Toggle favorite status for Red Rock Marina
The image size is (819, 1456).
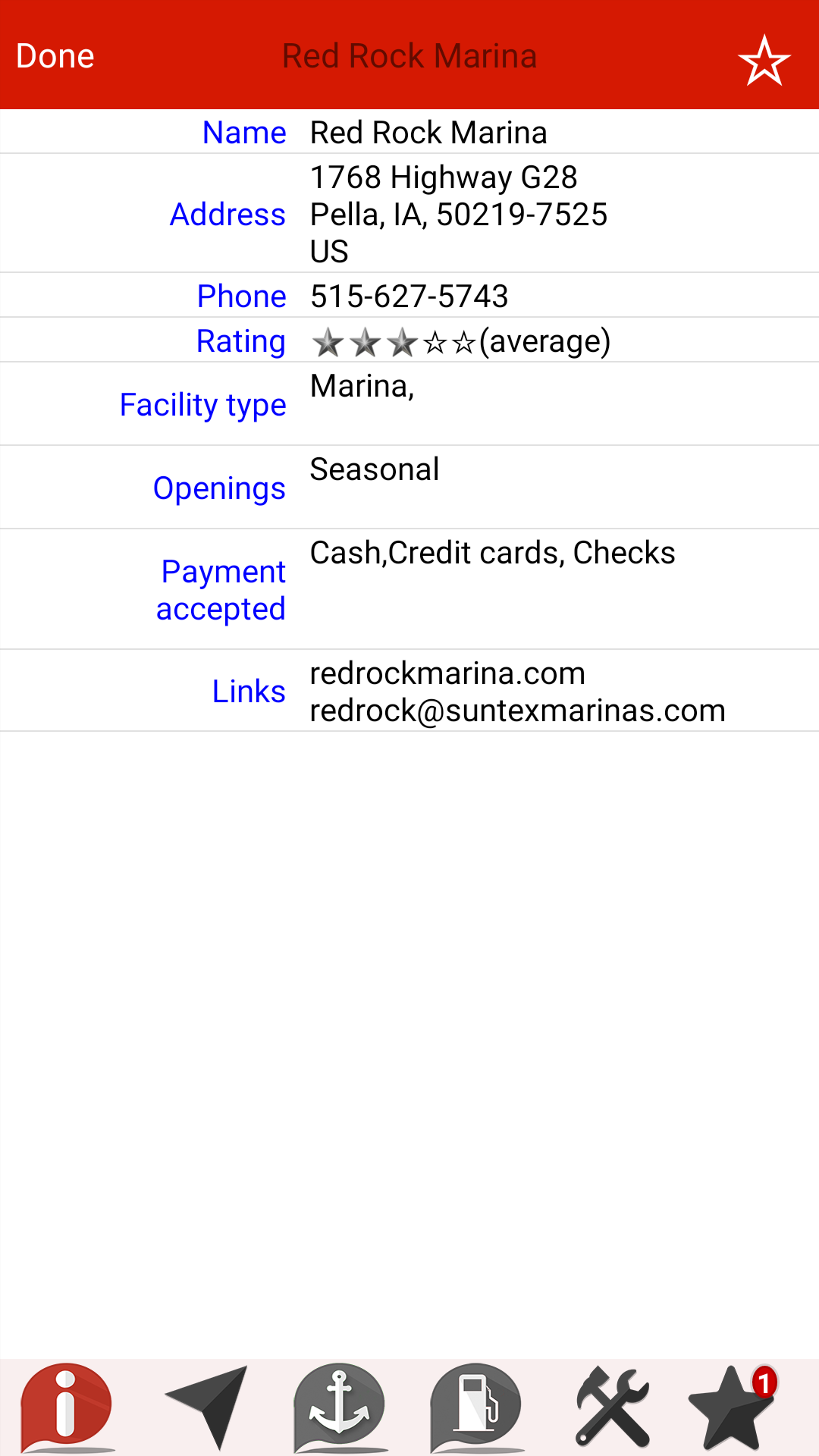[764, 61]
